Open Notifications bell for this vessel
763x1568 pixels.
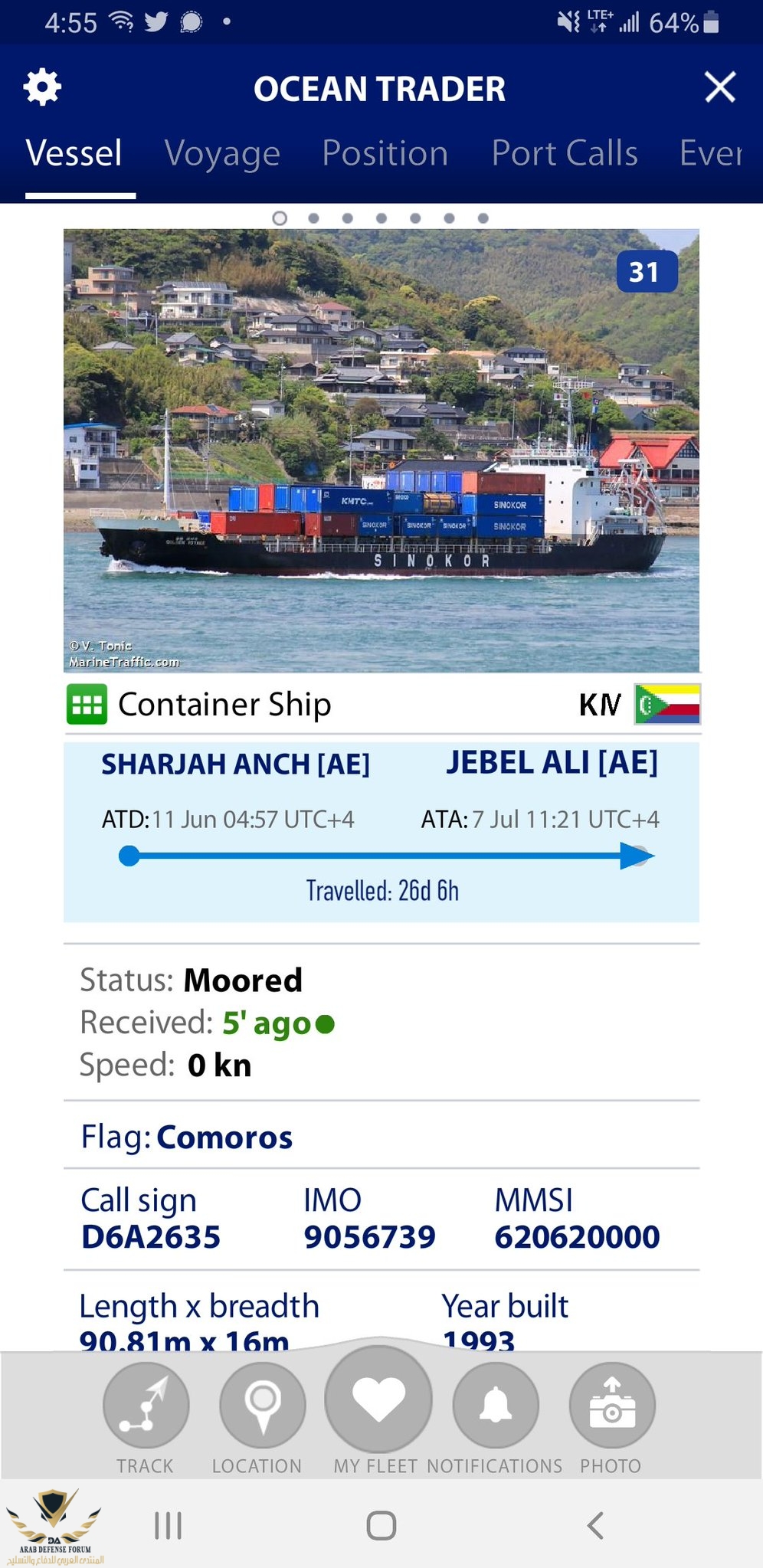[496, 1405]
